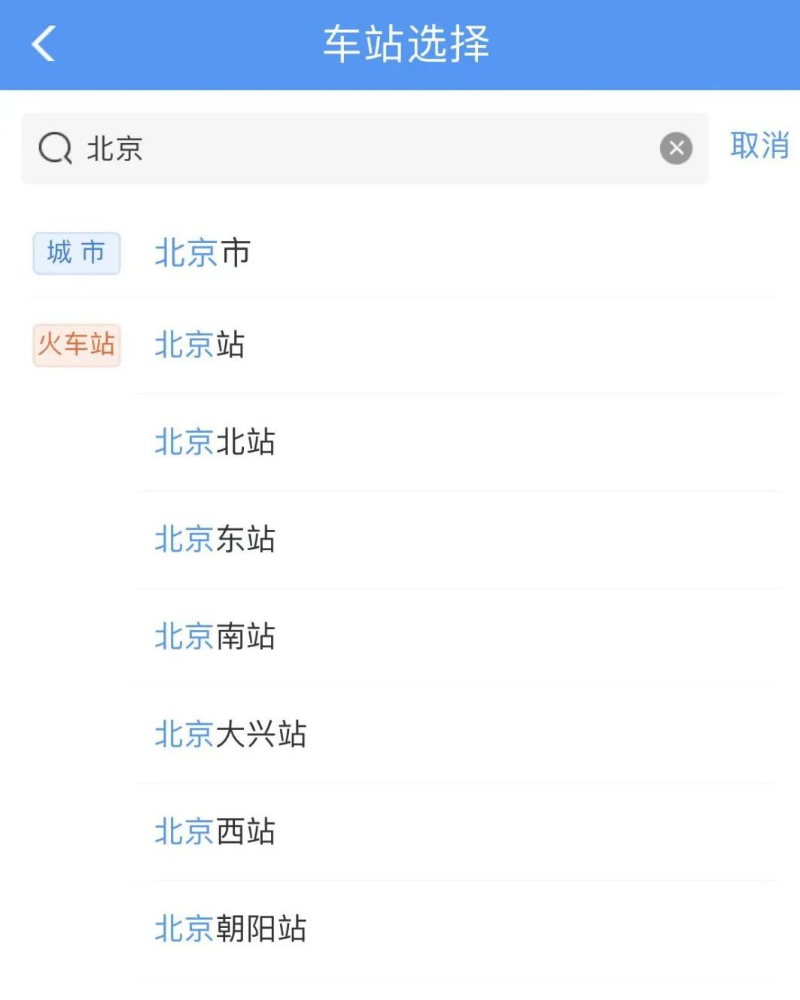Select 北京北站 station
The image size is (800, 1000).
pos(215,442)
